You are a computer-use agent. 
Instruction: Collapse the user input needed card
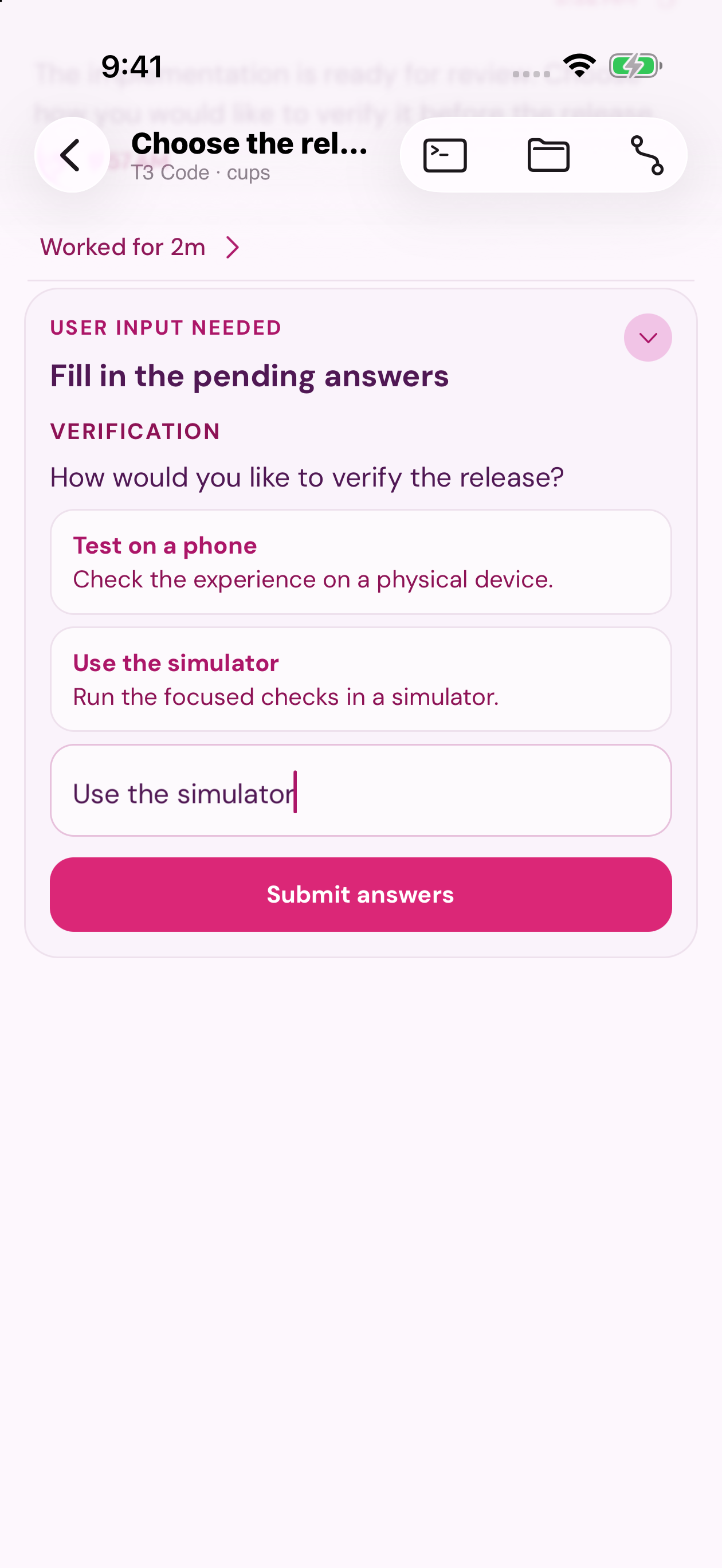[x=648, y=338]
